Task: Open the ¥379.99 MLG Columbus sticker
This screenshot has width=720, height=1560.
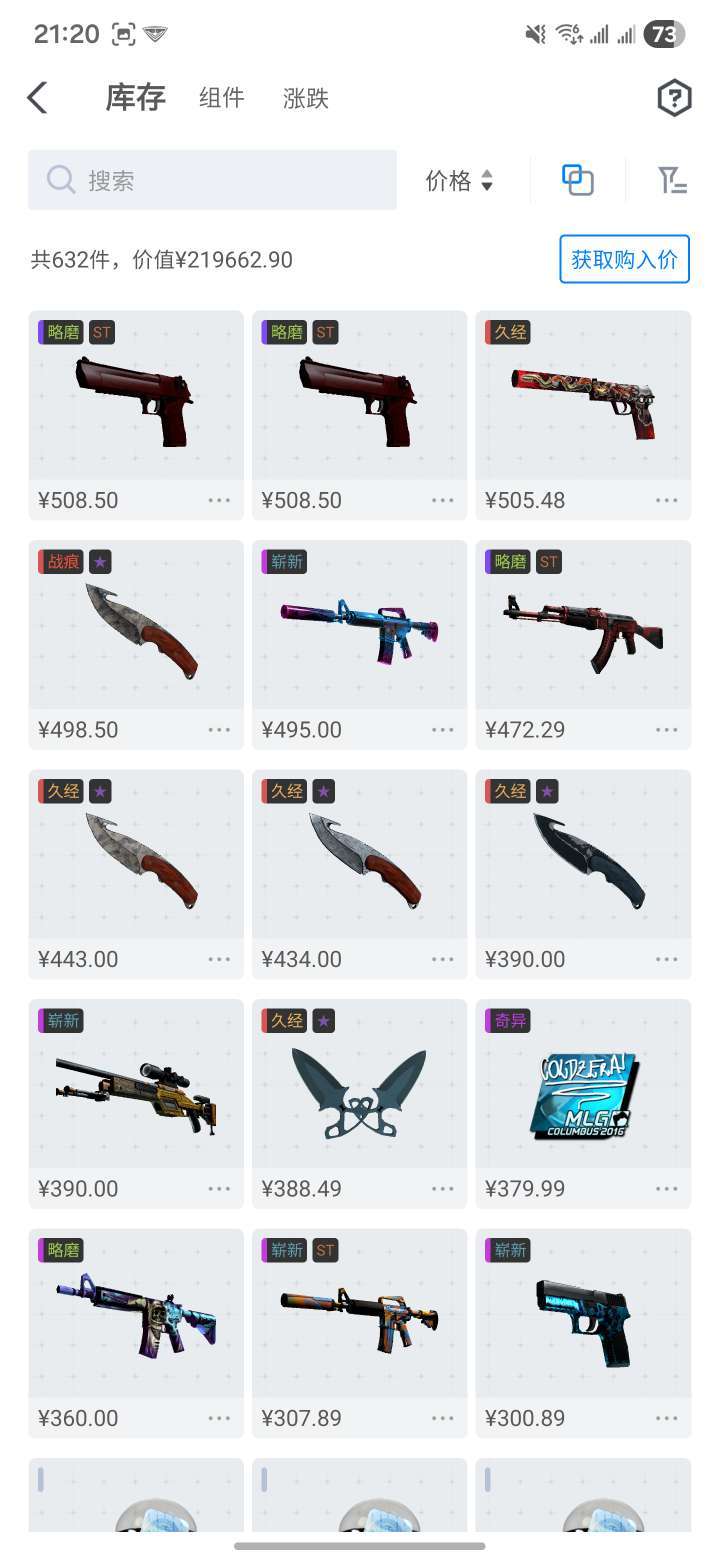Action: pos(583,1090)
